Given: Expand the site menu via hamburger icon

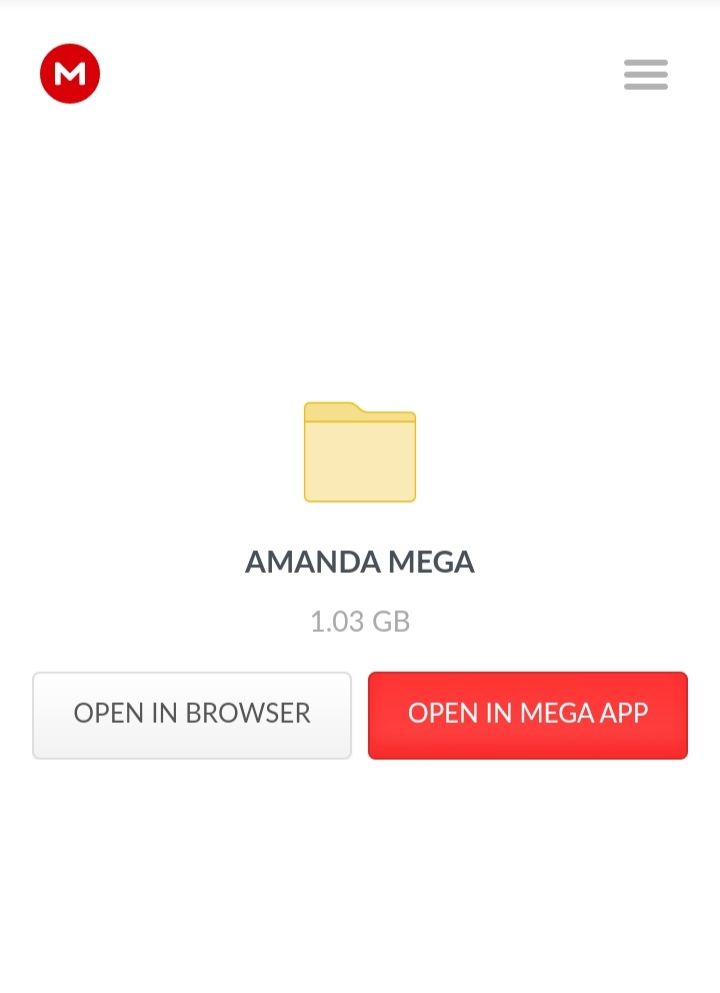Looking at the screenshot, I should click(645, 74).
